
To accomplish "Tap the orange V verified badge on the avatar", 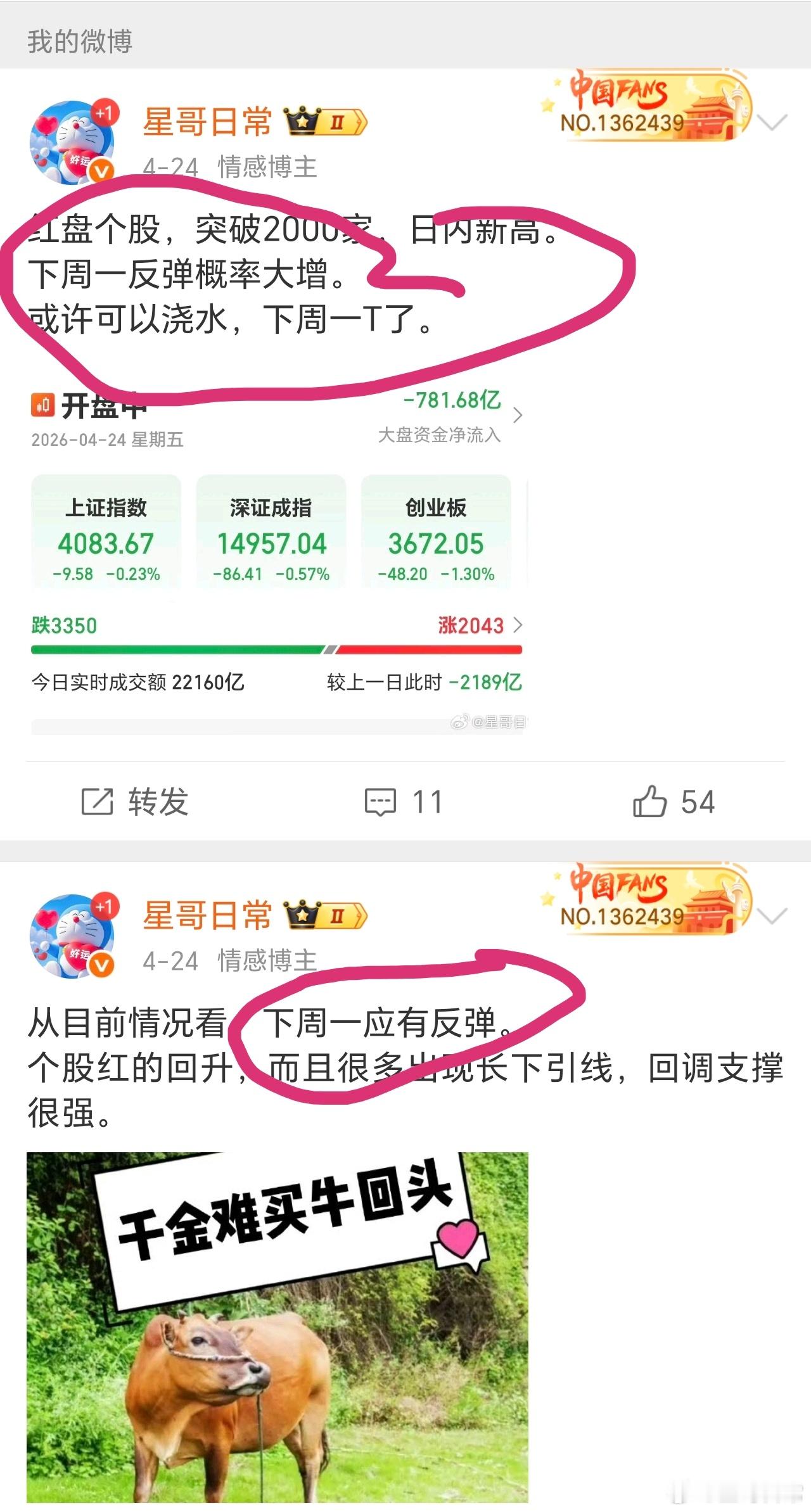I will pos(101,170).
